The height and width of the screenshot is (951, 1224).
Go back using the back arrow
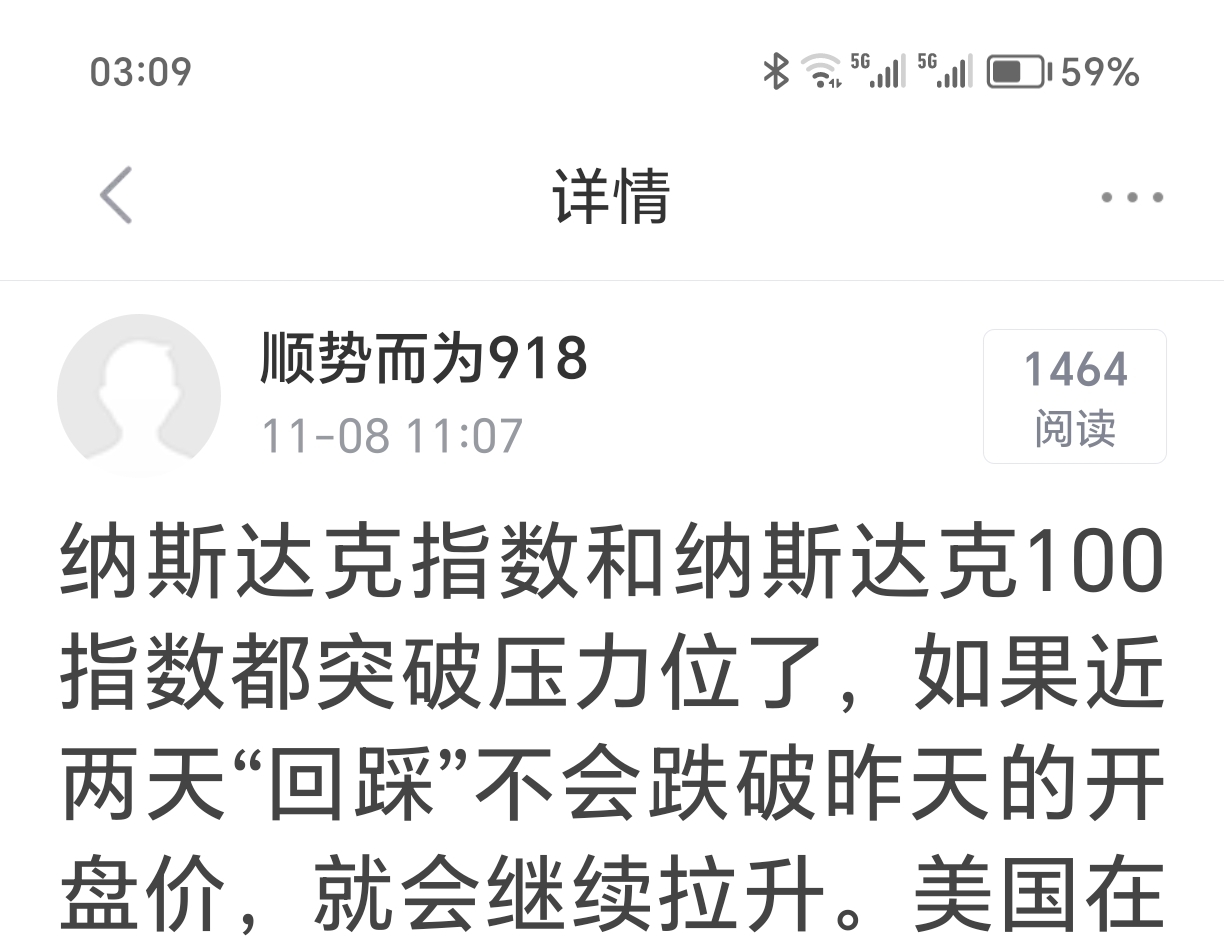(116, 195)
